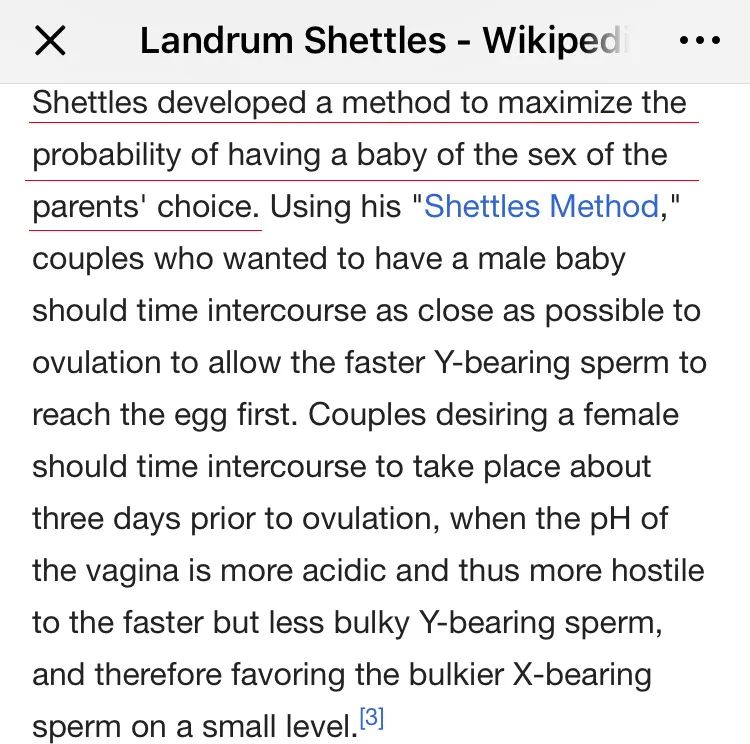The width and height of the screenshot is (750, 744).
Task: Open the three-dot overflow menu
Action: coord(699,41)
